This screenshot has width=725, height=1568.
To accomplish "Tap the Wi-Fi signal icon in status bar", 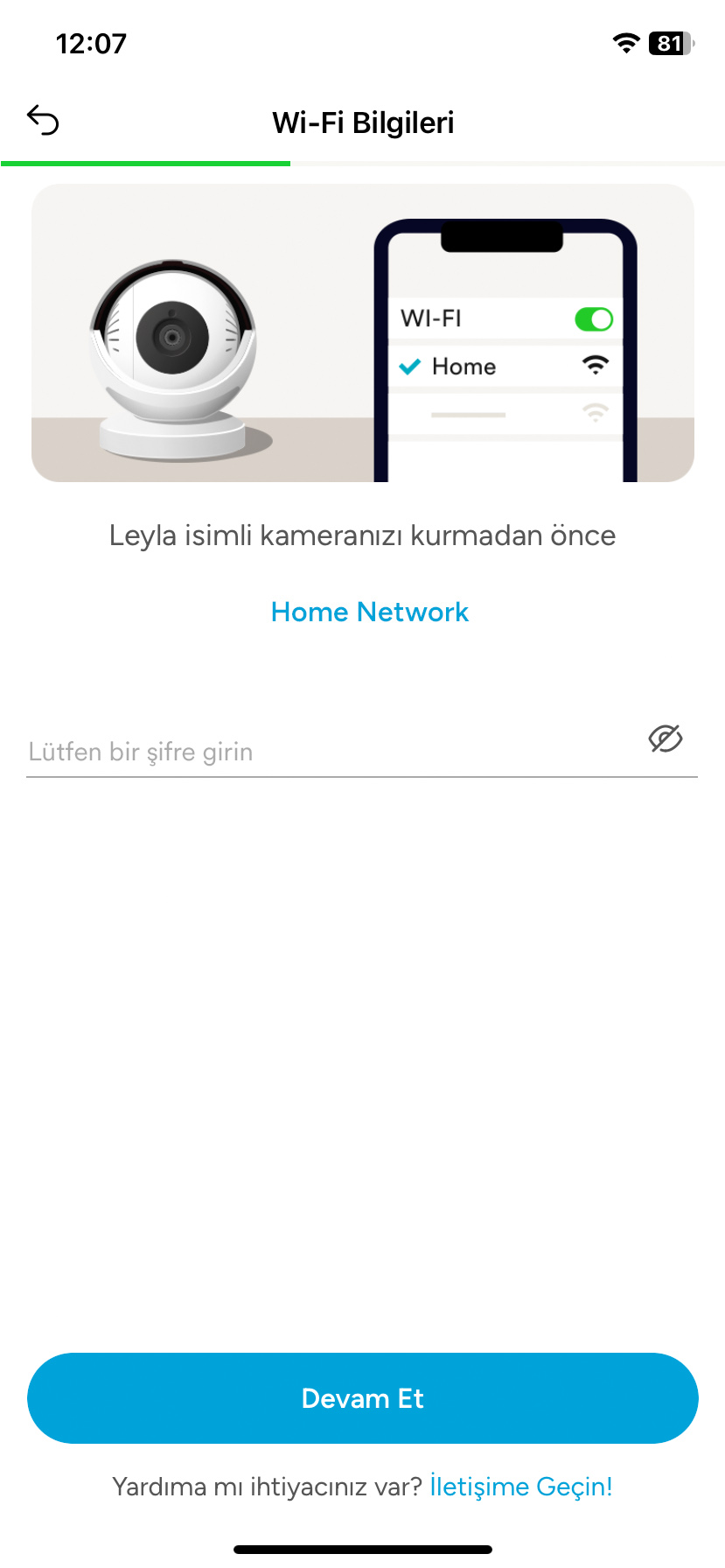I will (624, 43).
